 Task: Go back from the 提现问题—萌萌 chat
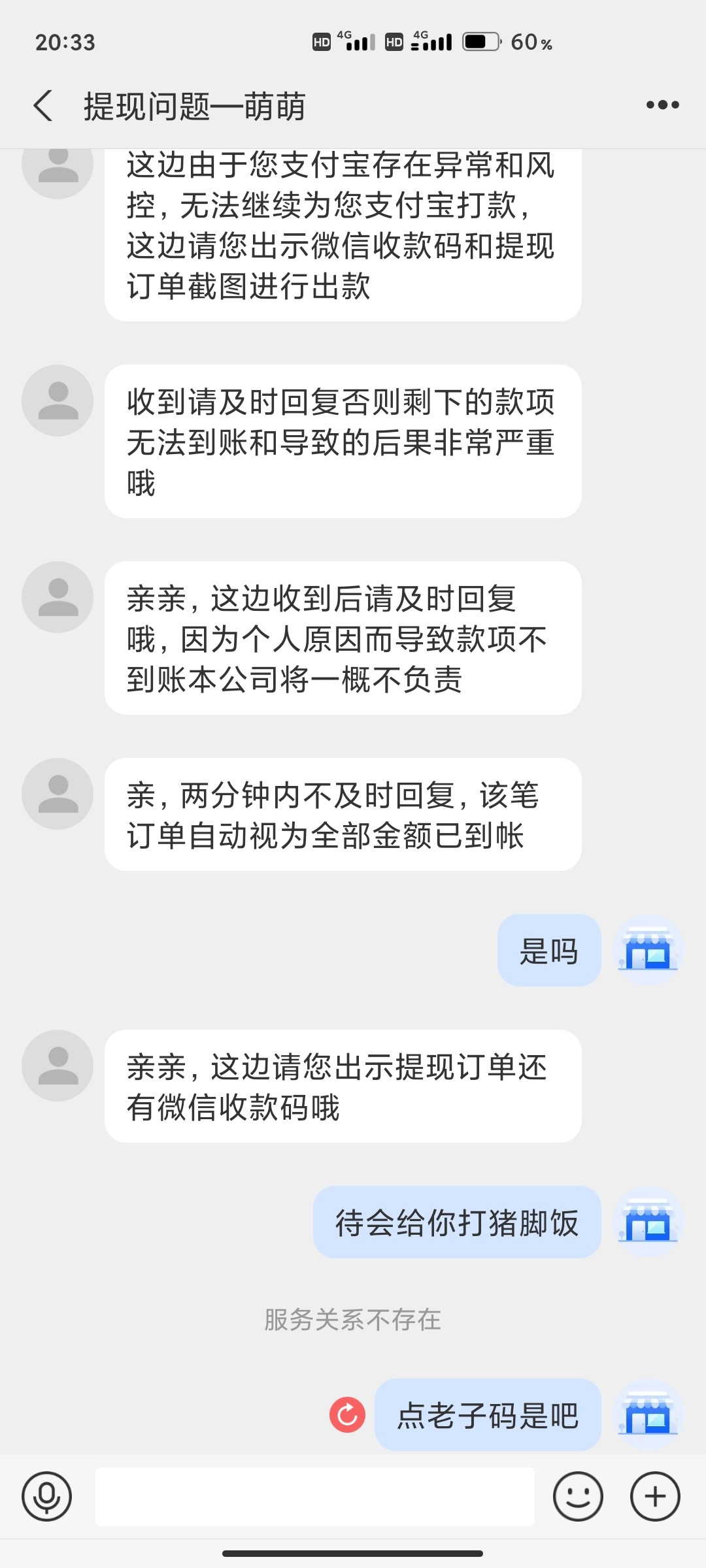[x=43, y=106]
